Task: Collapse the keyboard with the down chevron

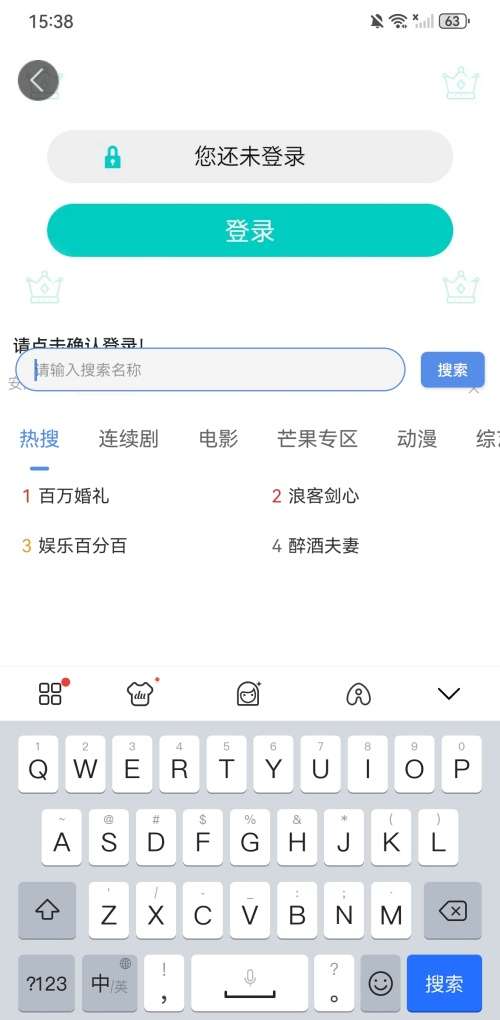Action: coord(449,694)
